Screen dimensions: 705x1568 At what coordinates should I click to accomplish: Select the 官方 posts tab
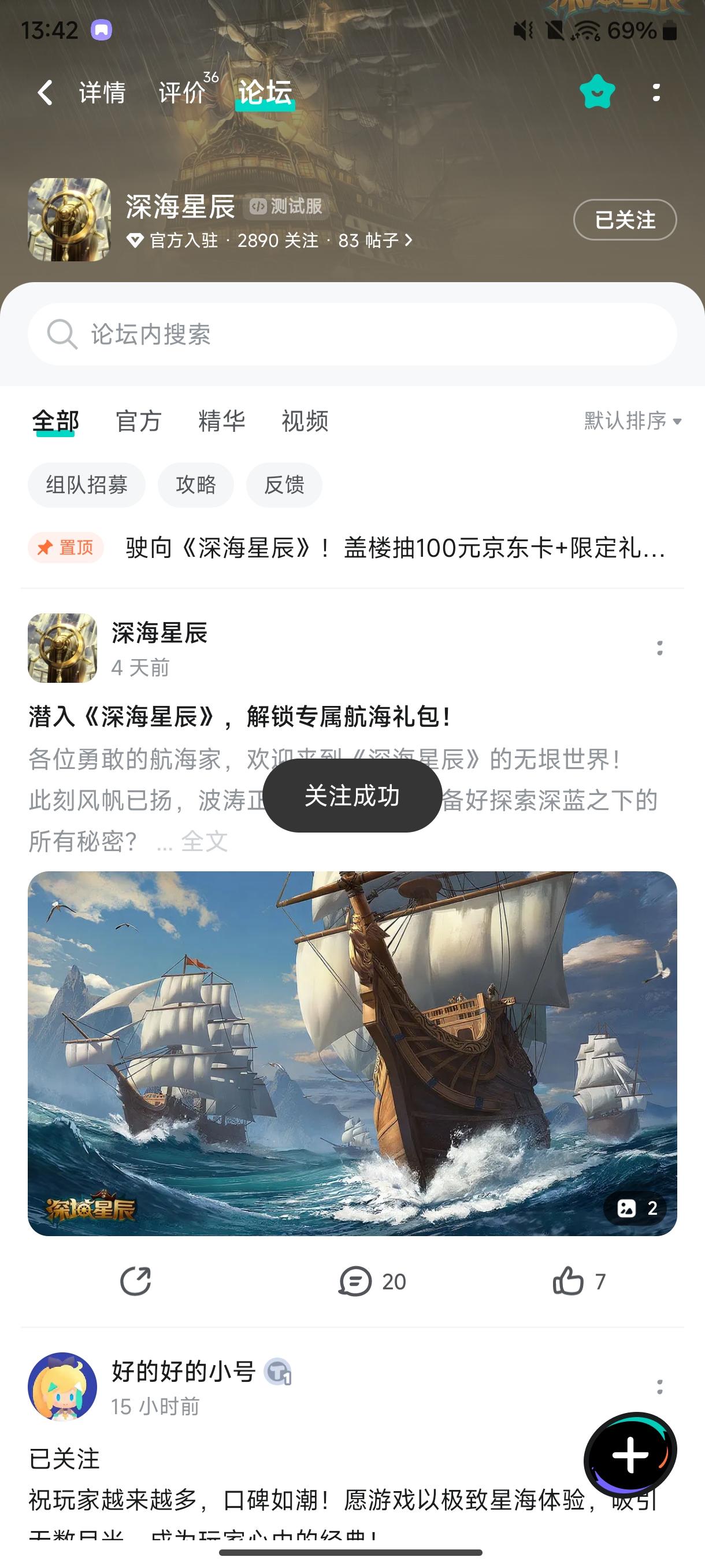138,420
